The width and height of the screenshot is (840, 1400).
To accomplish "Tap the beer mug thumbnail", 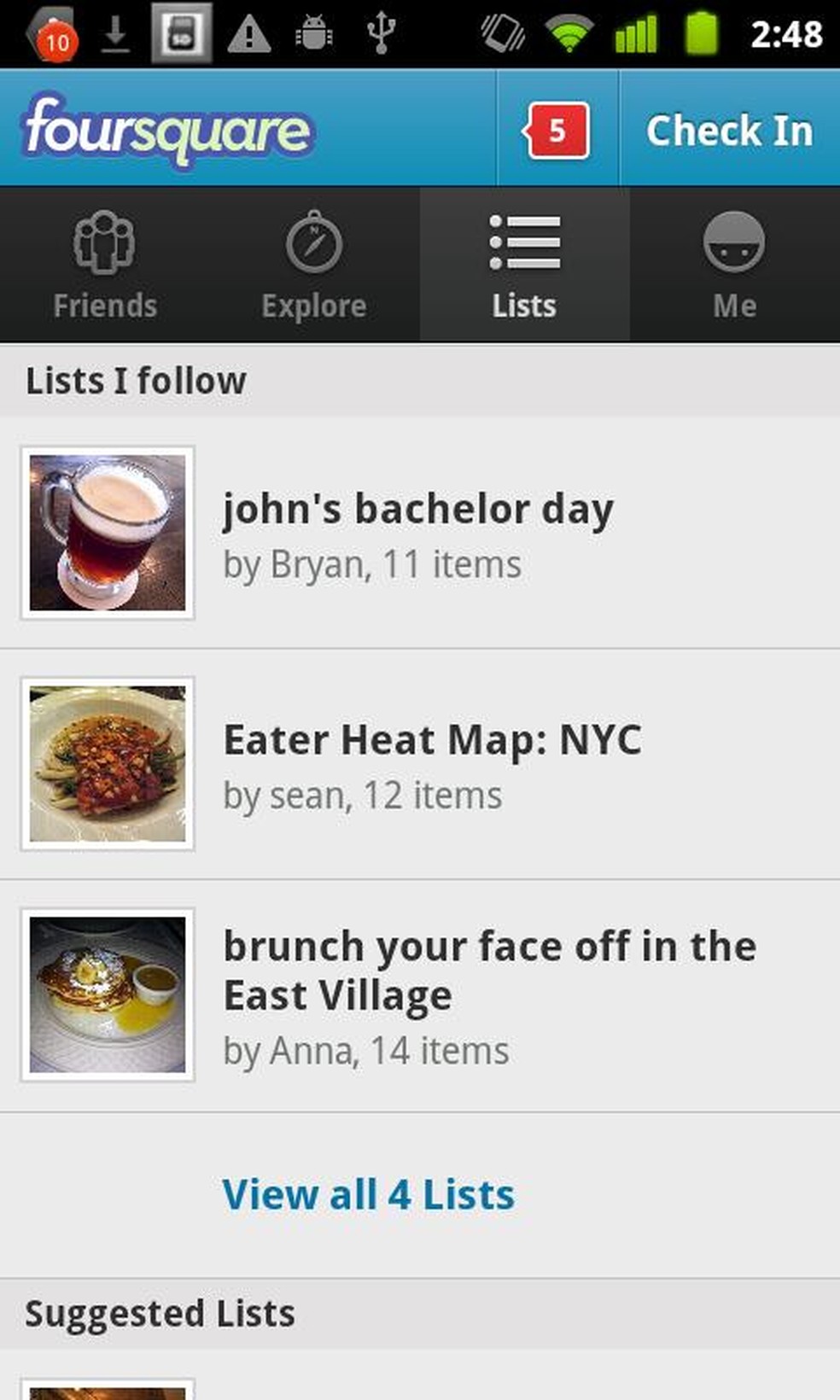I will tap(106, 531).
